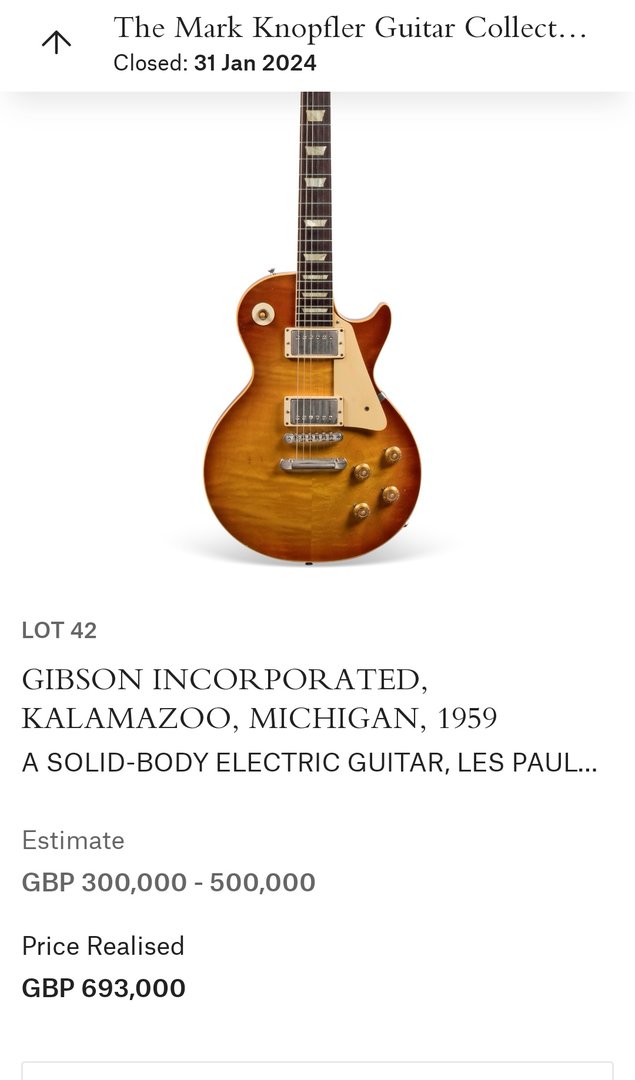Open The Mark Knopfler Guitar Collection sale title

coord(349,28)
